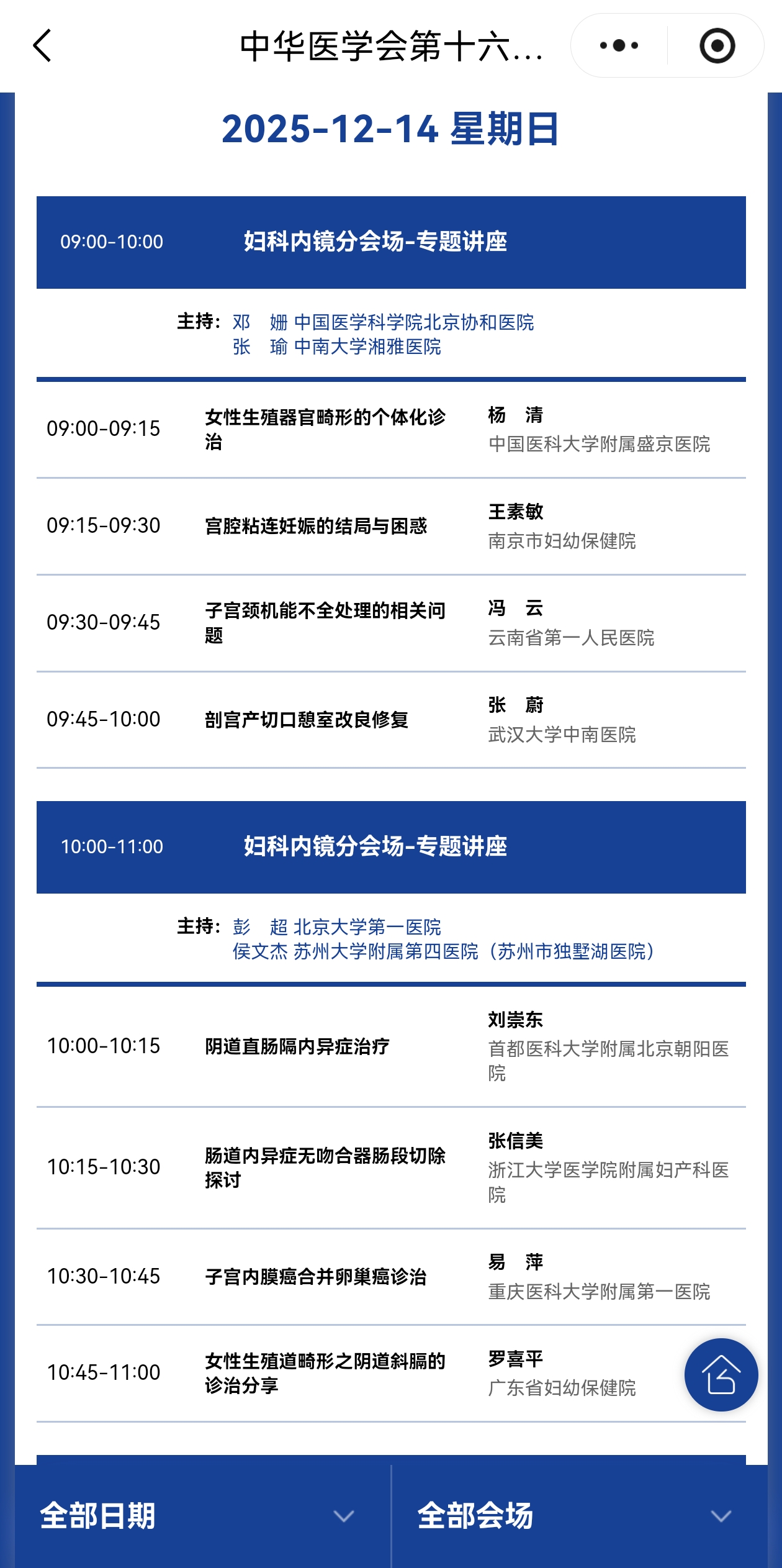Open the mini program more options menu
This screenshot has width=782, height=1568.
tap(619, 46)
